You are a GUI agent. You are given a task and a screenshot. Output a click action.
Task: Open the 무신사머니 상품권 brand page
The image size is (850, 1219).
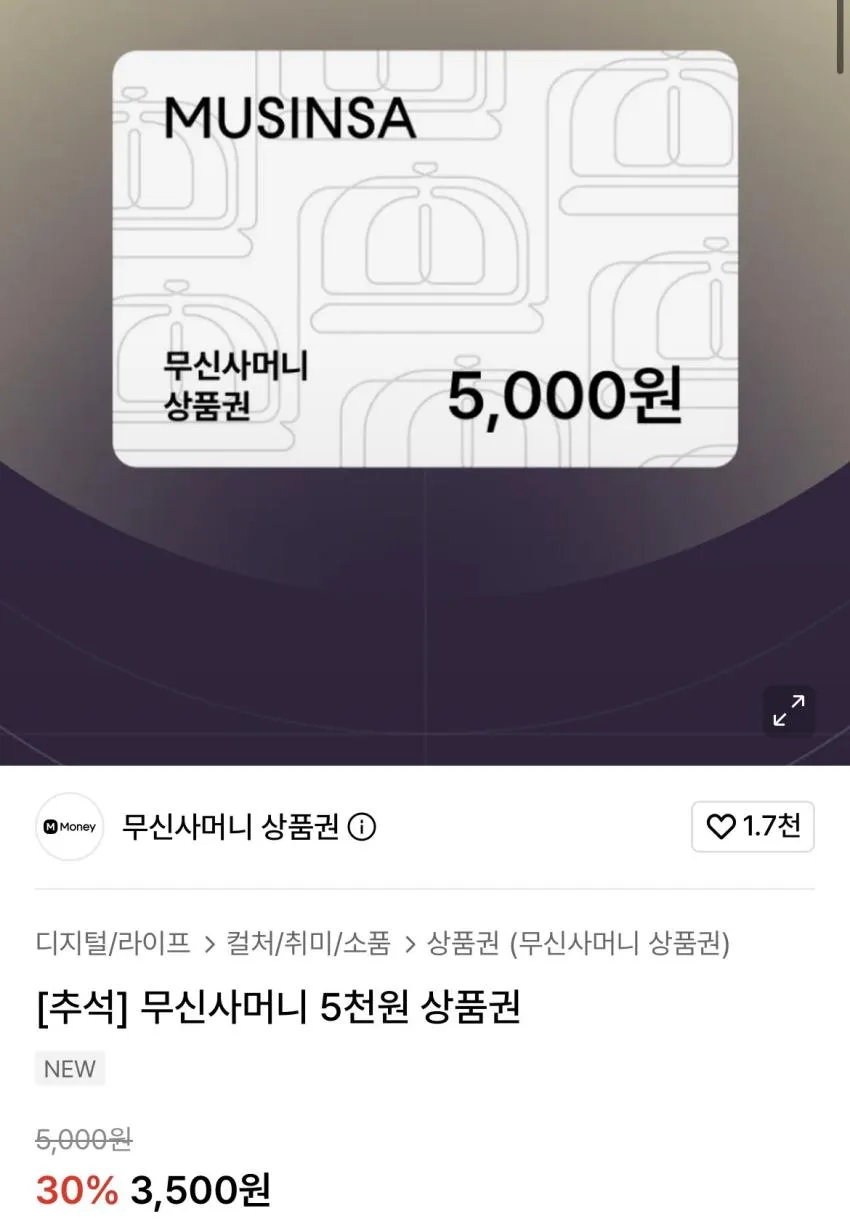(230, 827)
